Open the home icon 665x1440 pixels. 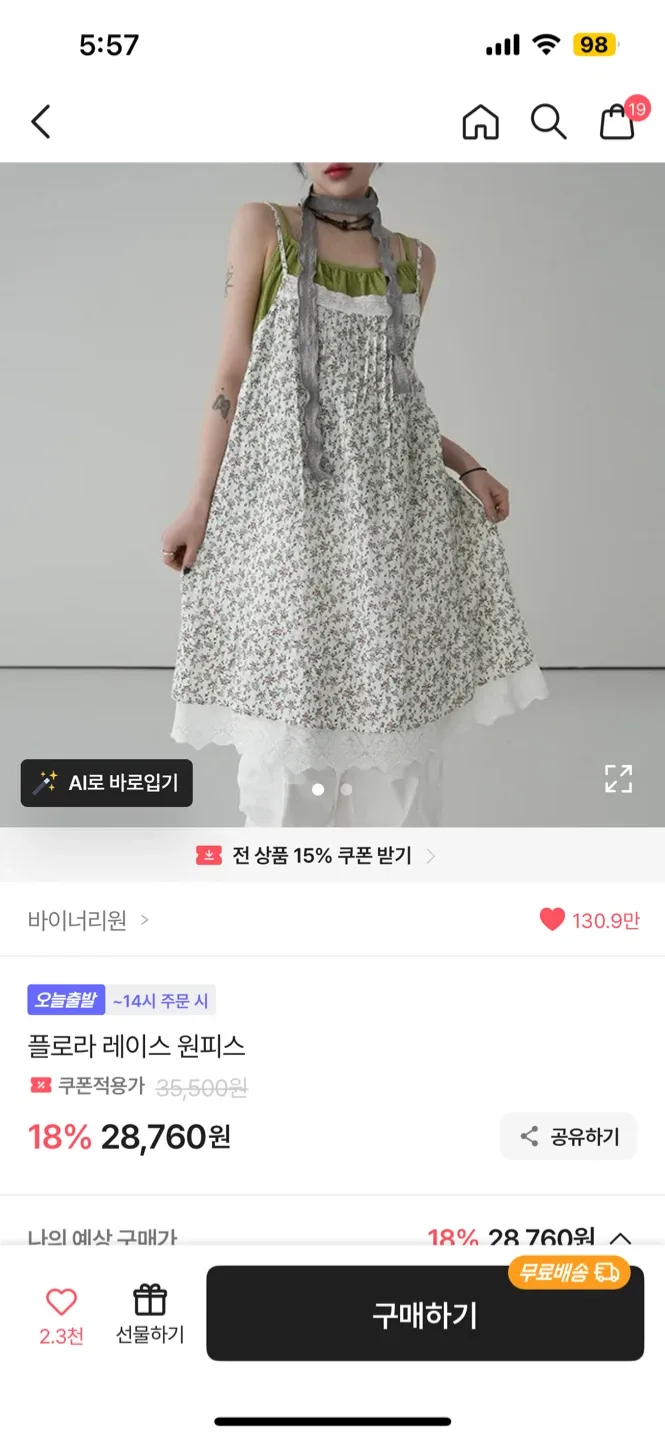(480, 122)
